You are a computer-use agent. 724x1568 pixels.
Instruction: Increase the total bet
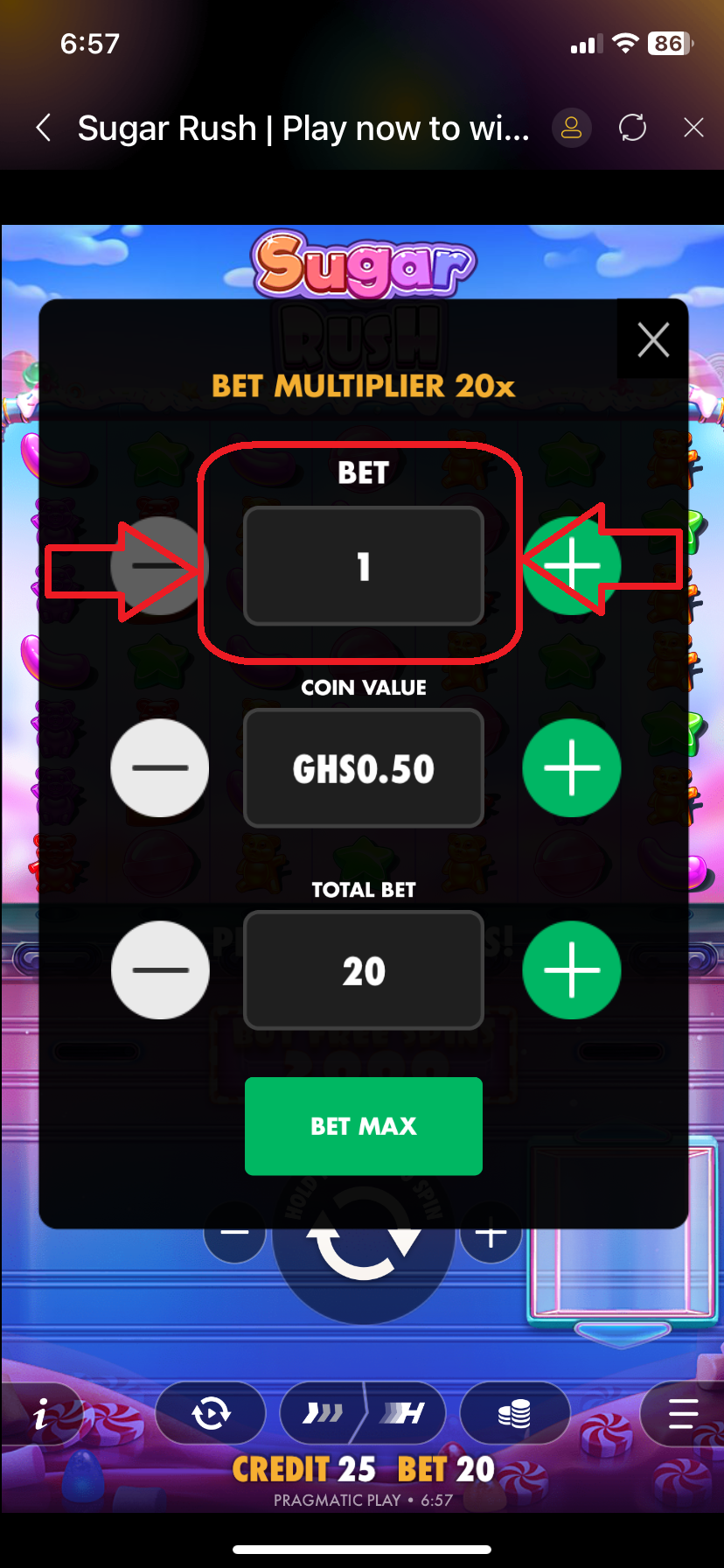[x=571, y=970]
